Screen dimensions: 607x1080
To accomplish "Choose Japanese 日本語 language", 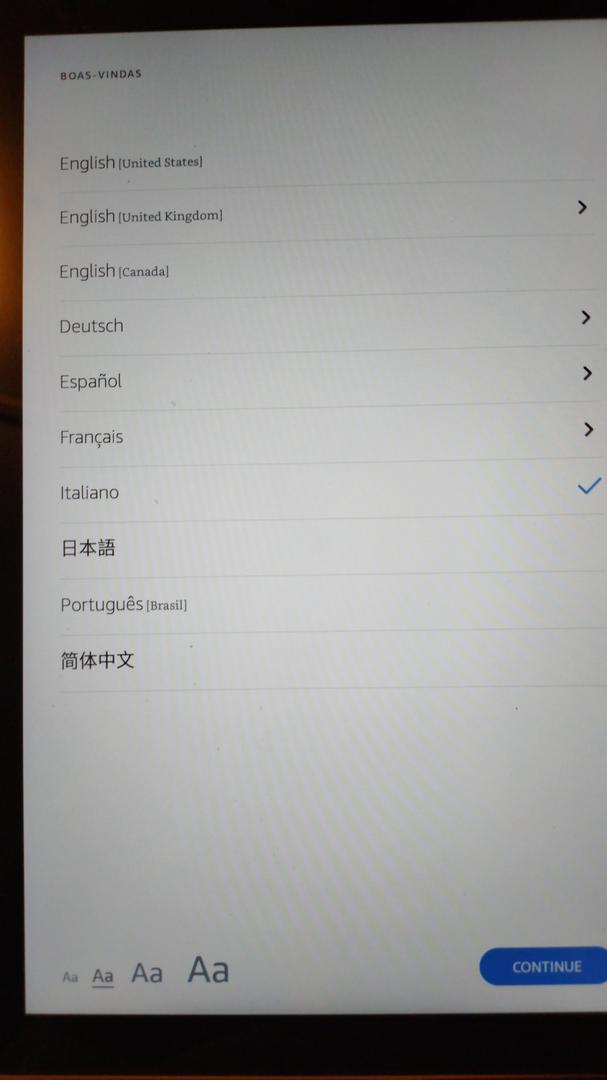I will coord(88,548).
